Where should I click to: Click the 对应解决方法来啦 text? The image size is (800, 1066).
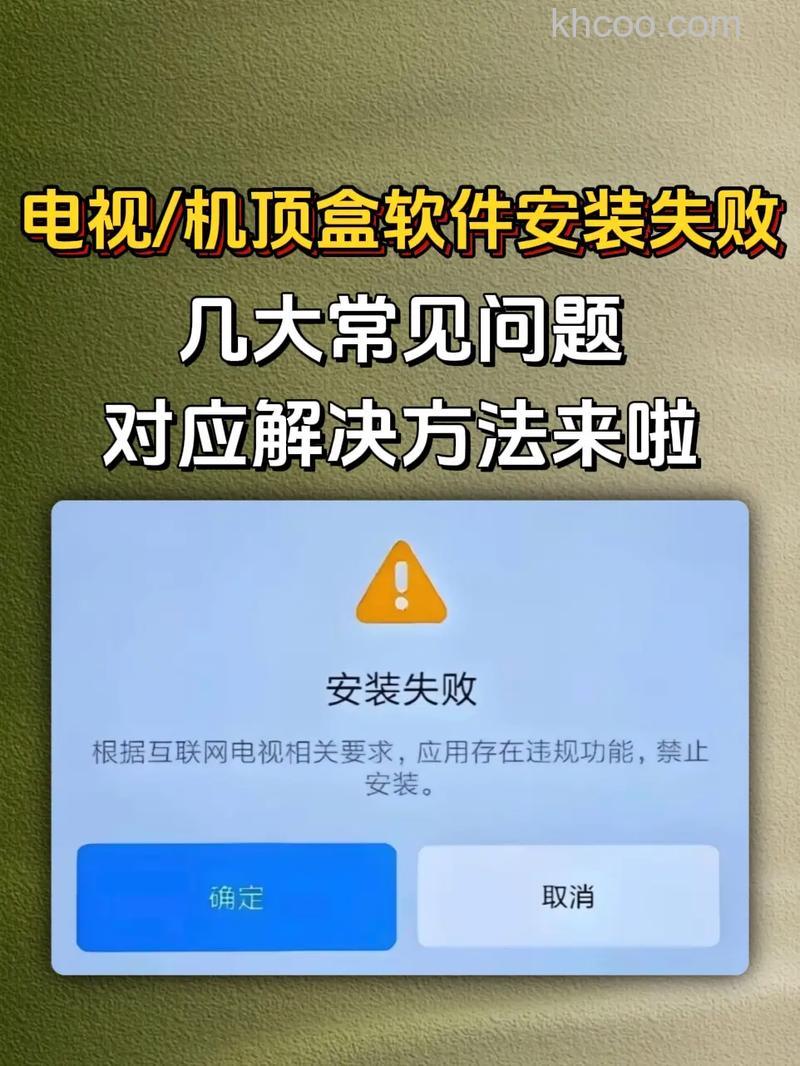coord(398,432)
